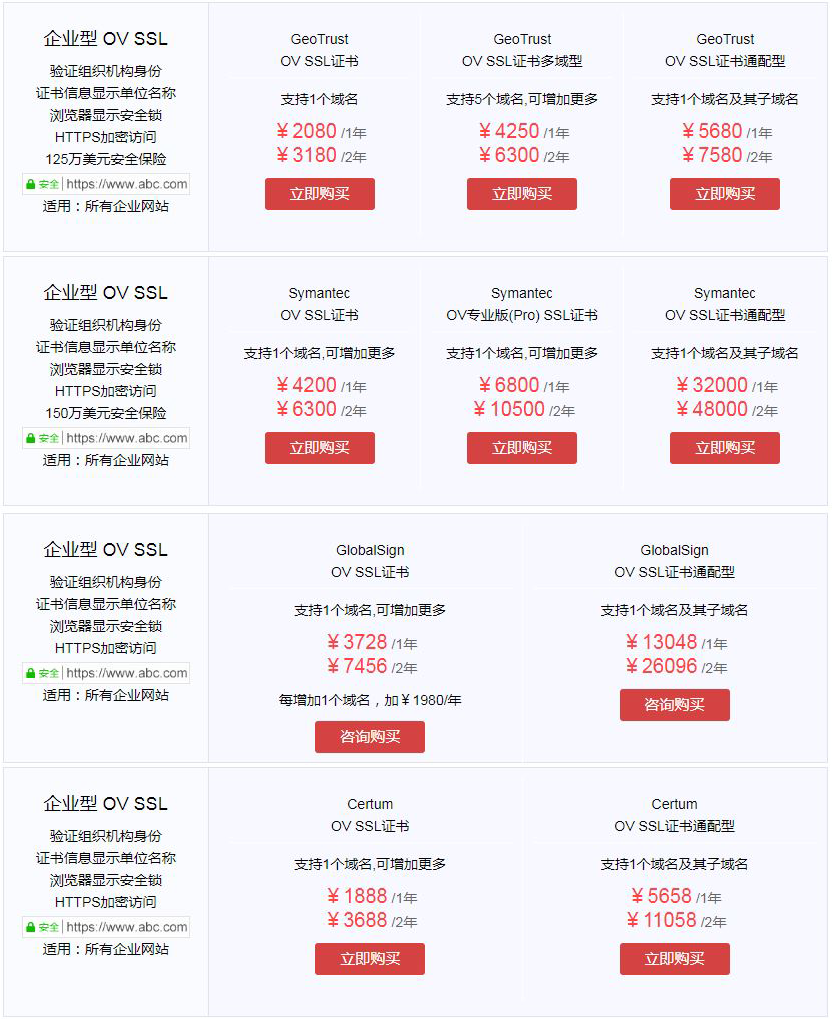The width and height of the screenshot is (832, 1020).
Task: Buy the Symantec OV专业版(Pro) SSL证书
Action: pos(521,448)
